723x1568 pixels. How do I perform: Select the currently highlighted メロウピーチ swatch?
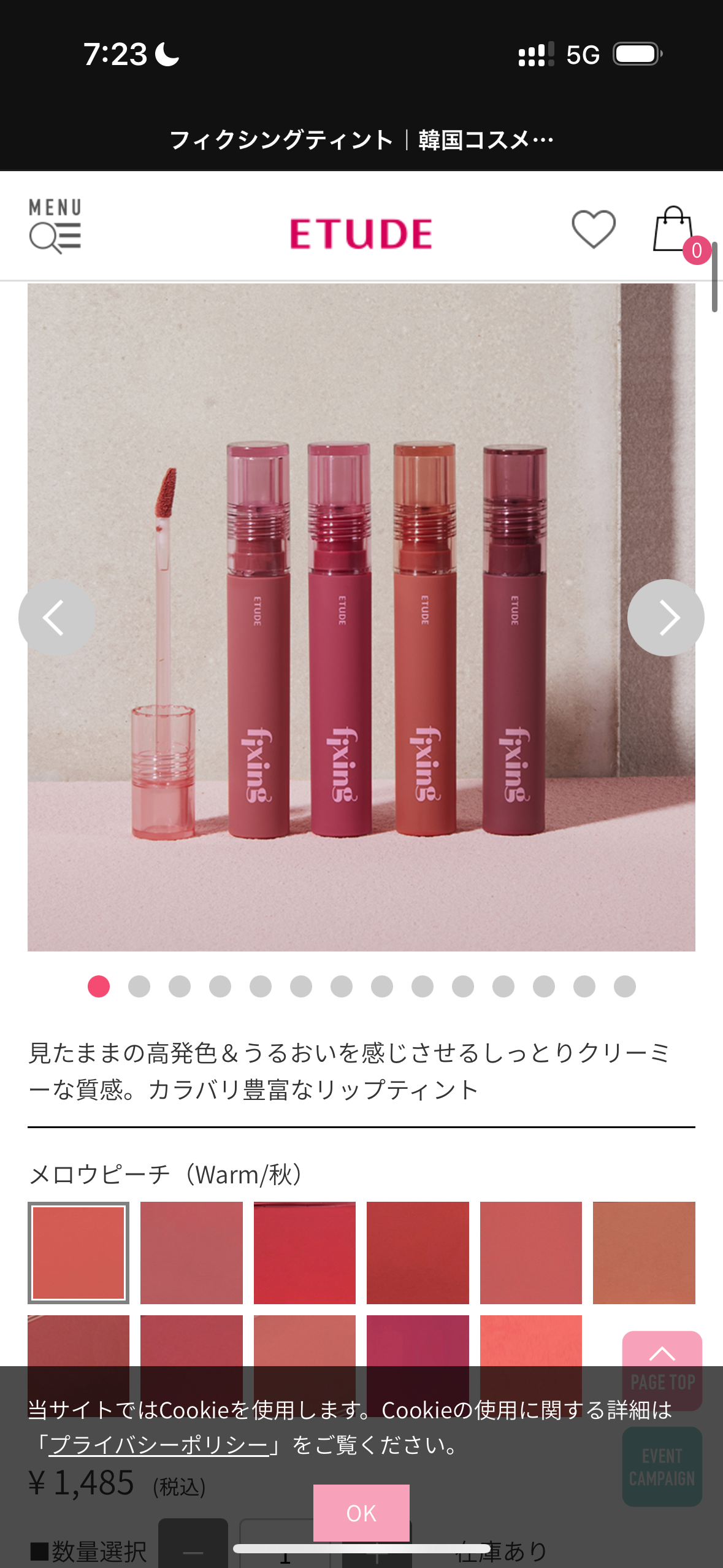[78, 1253]
